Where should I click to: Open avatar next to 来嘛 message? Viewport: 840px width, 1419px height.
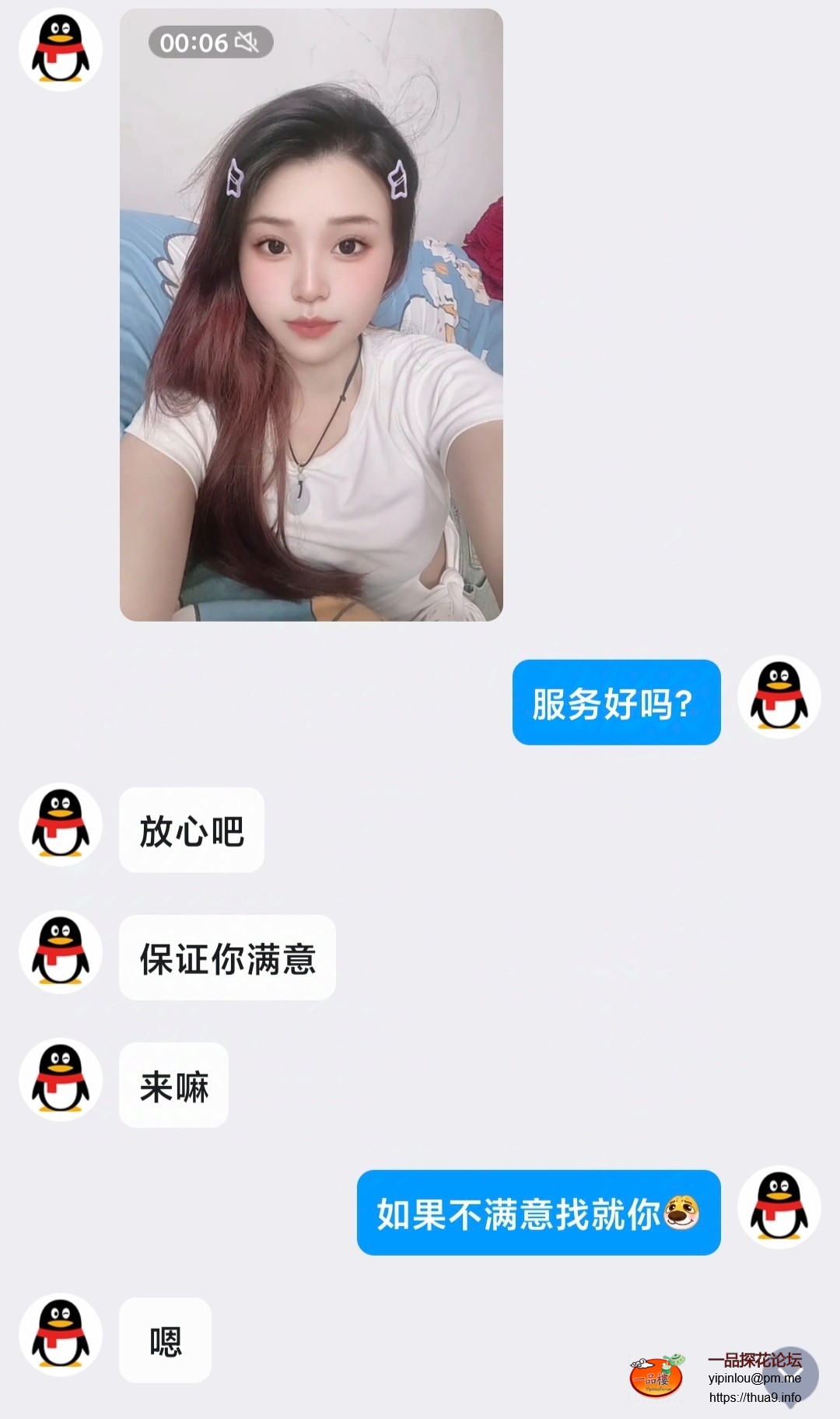point(61,1079)
